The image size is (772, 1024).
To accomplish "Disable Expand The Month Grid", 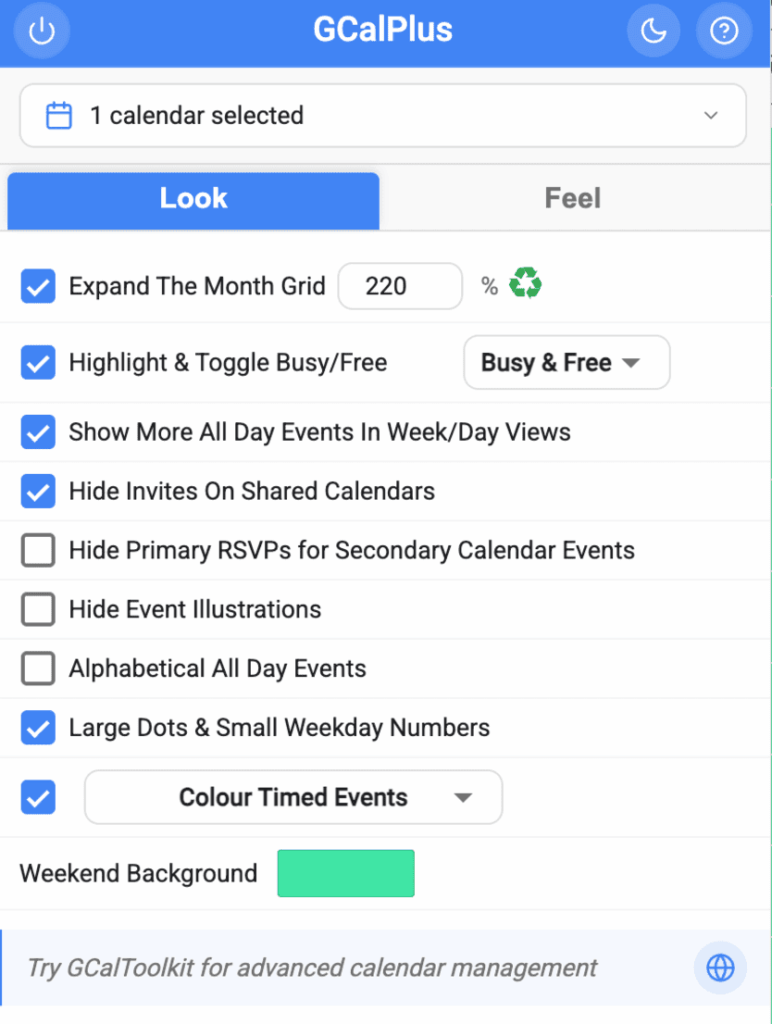I will 38,286.
